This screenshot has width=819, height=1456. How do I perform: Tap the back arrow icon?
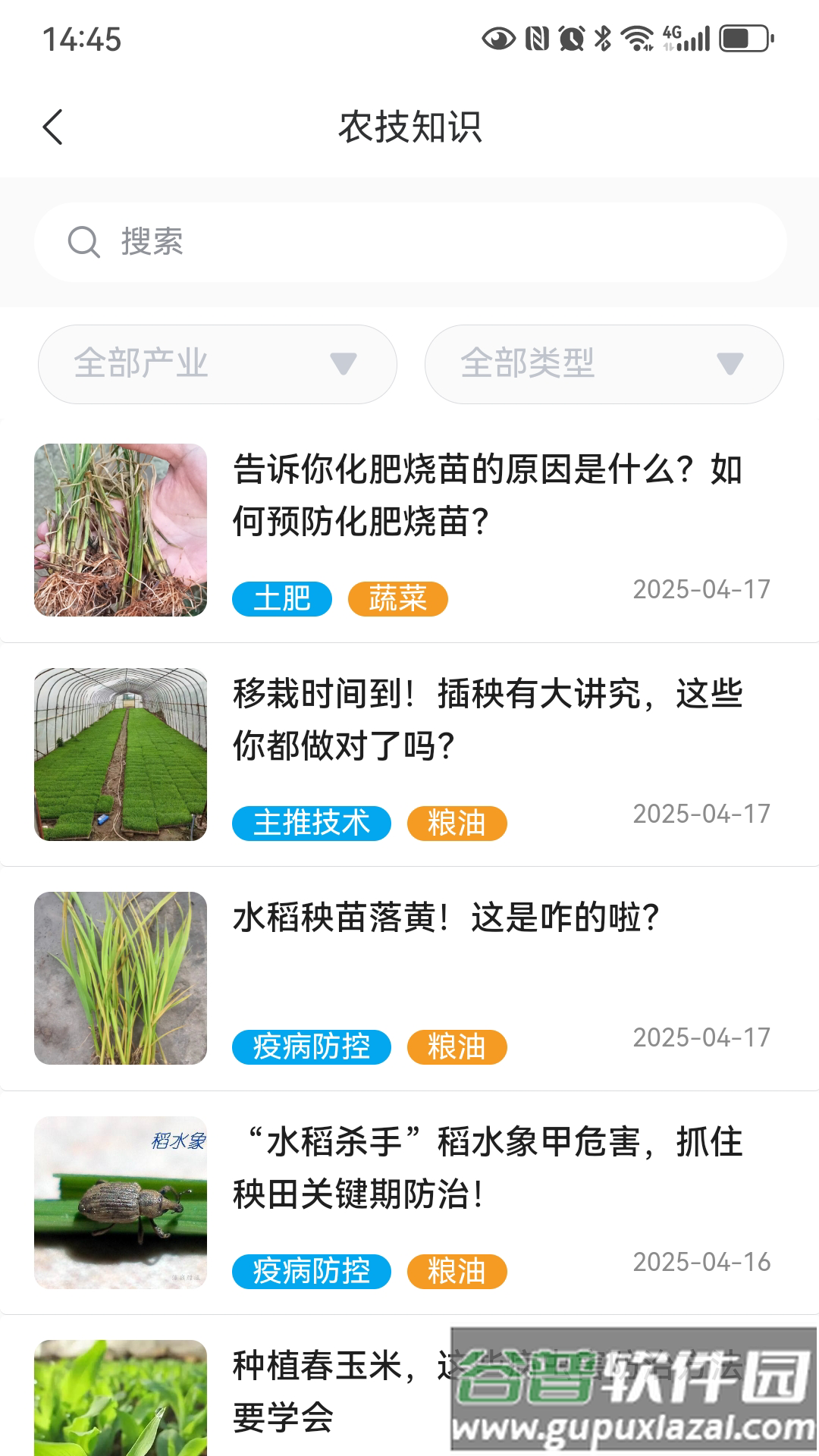[54, 127]
